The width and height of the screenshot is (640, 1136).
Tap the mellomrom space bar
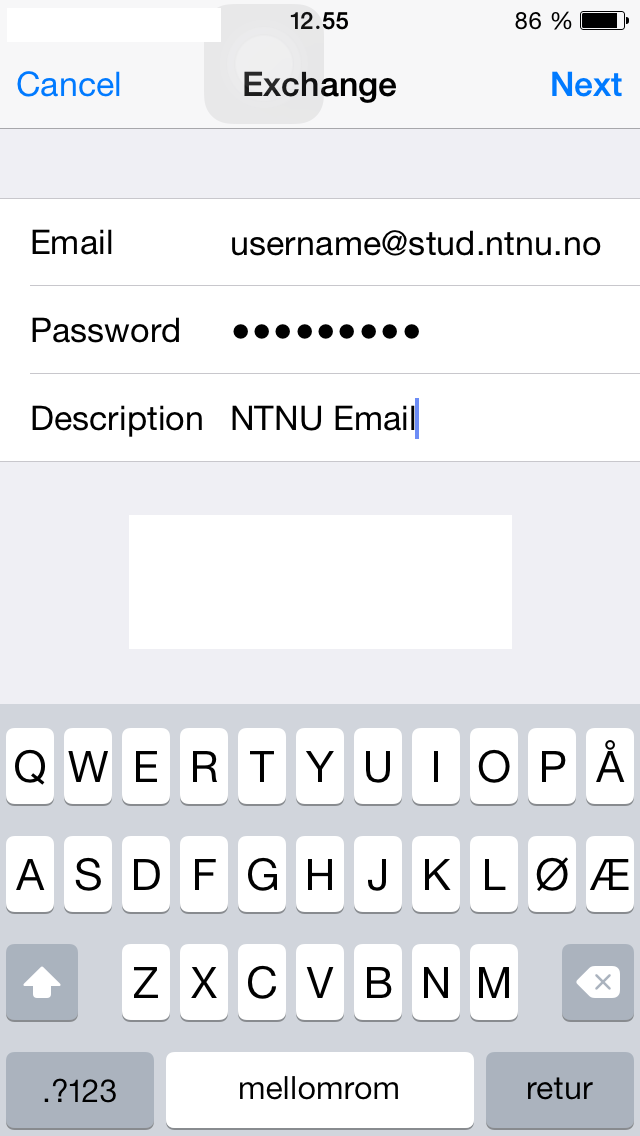pos(320,1090)
